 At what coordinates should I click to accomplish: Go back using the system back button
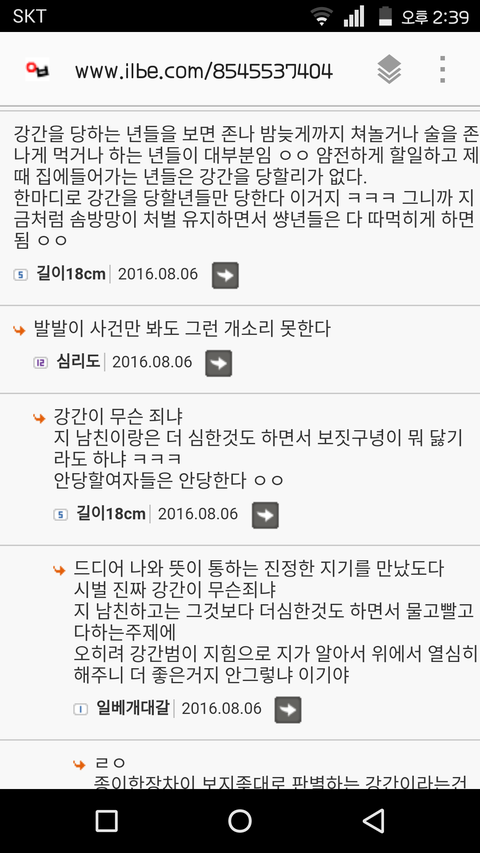click(x=374, y=821)
